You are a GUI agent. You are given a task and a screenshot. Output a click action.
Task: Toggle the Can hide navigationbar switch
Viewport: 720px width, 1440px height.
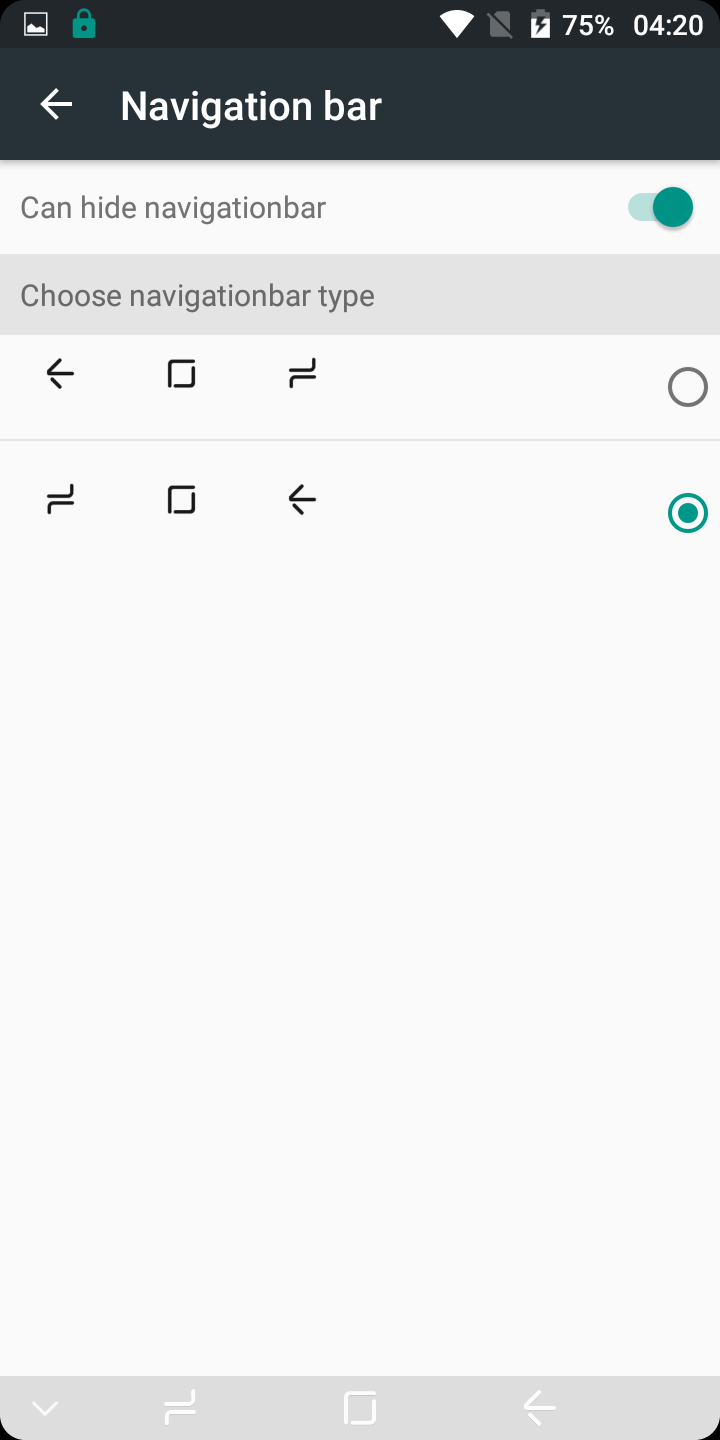[660, 207]
